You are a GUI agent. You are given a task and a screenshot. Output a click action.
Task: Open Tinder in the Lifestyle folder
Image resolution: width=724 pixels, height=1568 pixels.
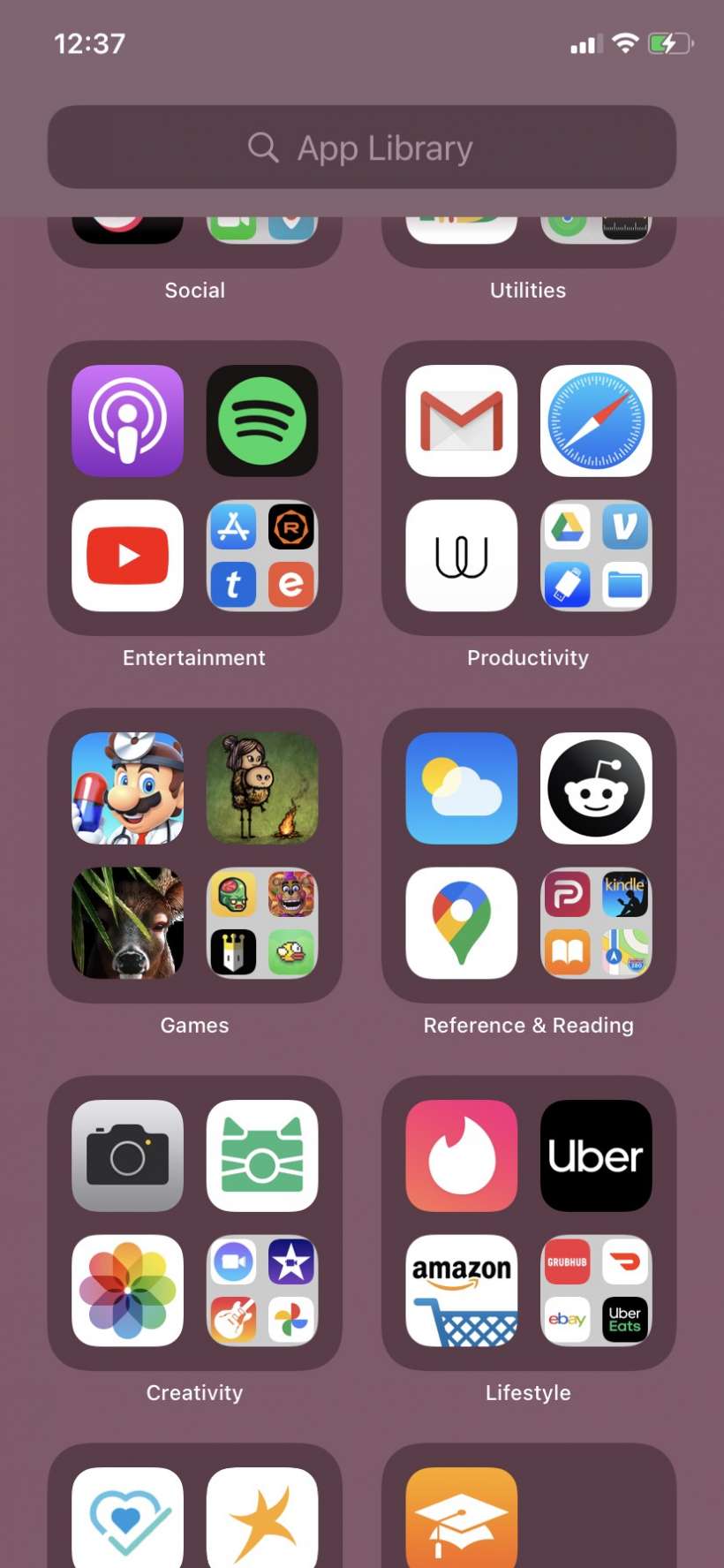461,1155
